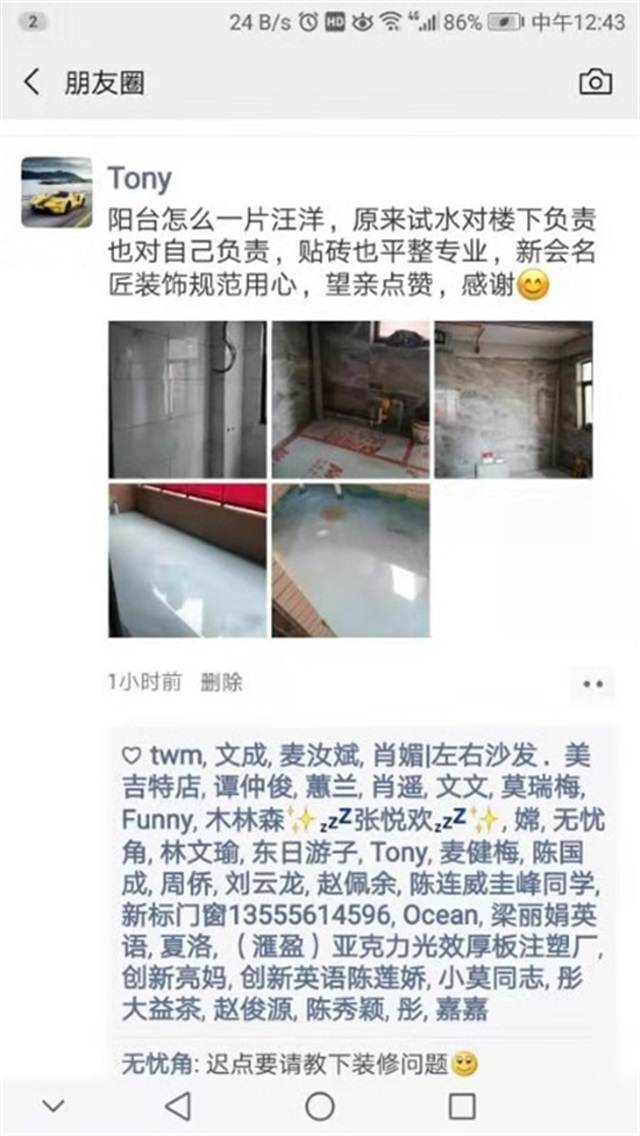This screenshot has width=640, height=1136.
Task: Tap system home button
Action: point(320,1105)
